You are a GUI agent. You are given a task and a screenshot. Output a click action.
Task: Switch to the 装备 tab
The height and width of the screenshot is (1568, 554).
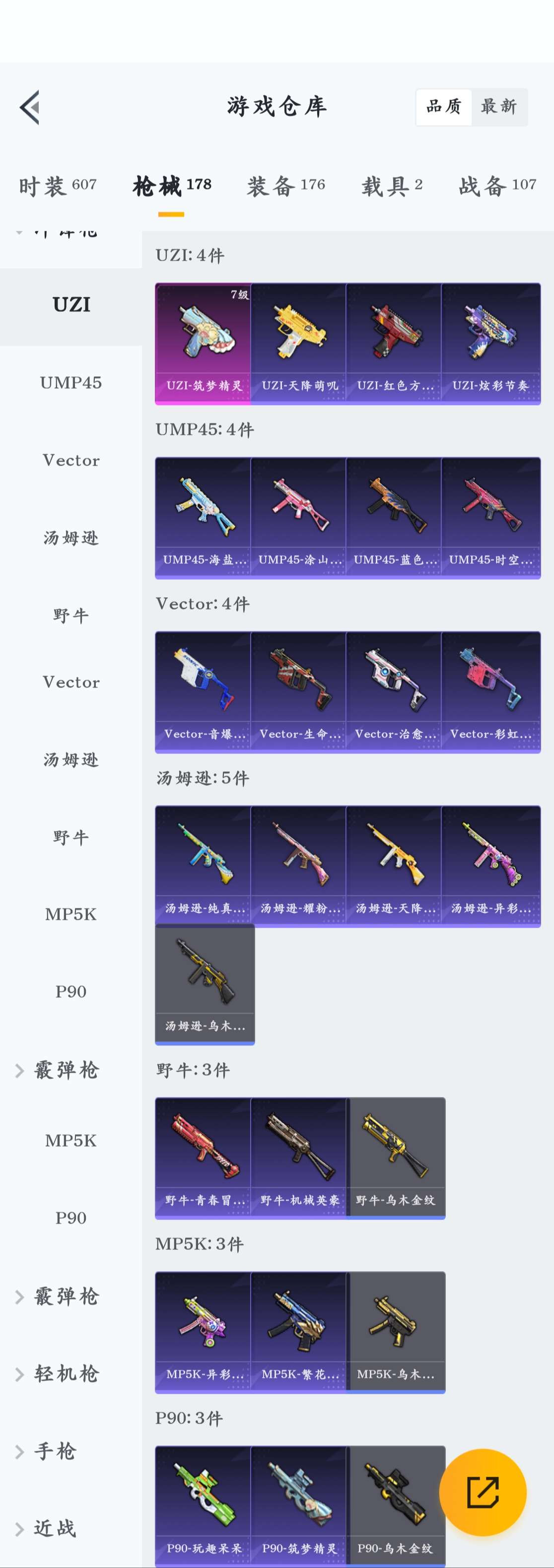click(x=285, y=185)
